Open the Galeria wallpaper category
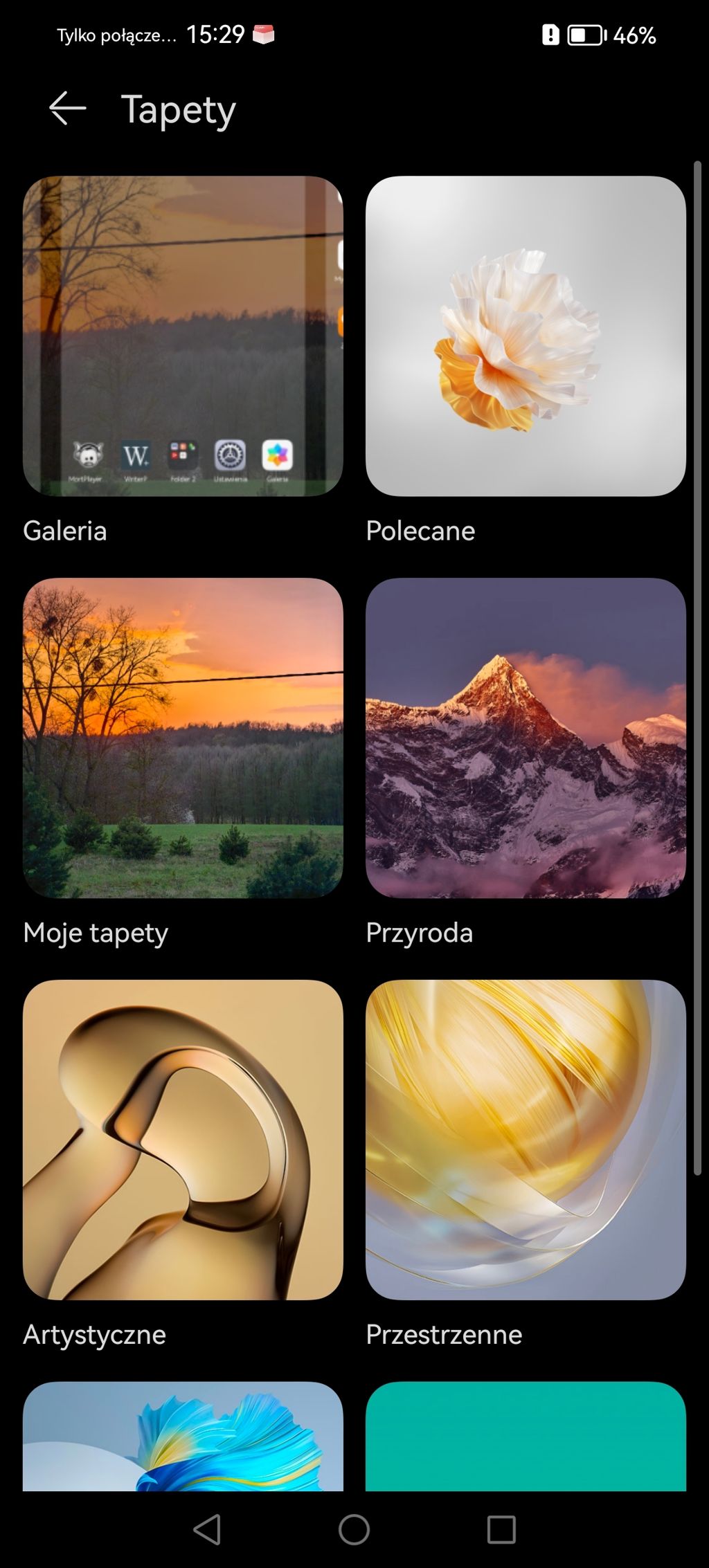The width and height of the screenshot is (709, 1568). coord(183,336)
